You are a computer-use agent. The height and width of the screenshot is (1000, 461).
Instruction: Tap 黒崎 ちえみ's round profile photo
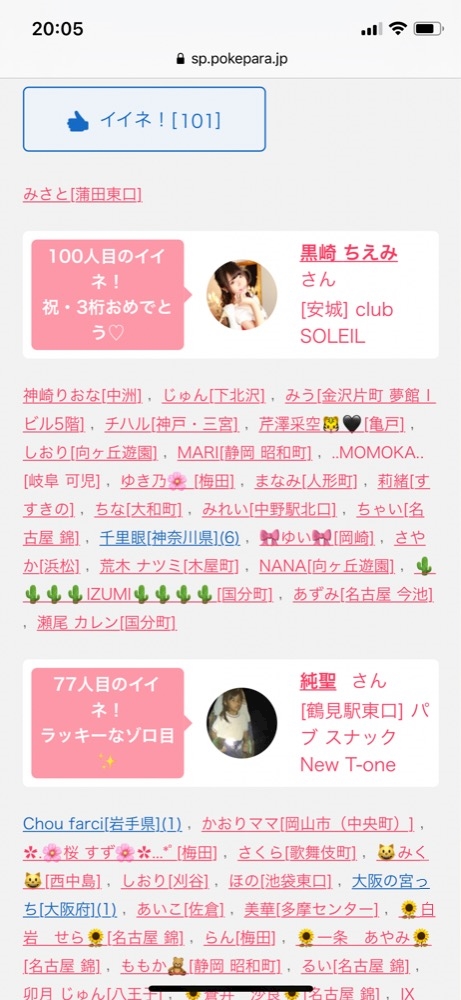pos(242,295)
